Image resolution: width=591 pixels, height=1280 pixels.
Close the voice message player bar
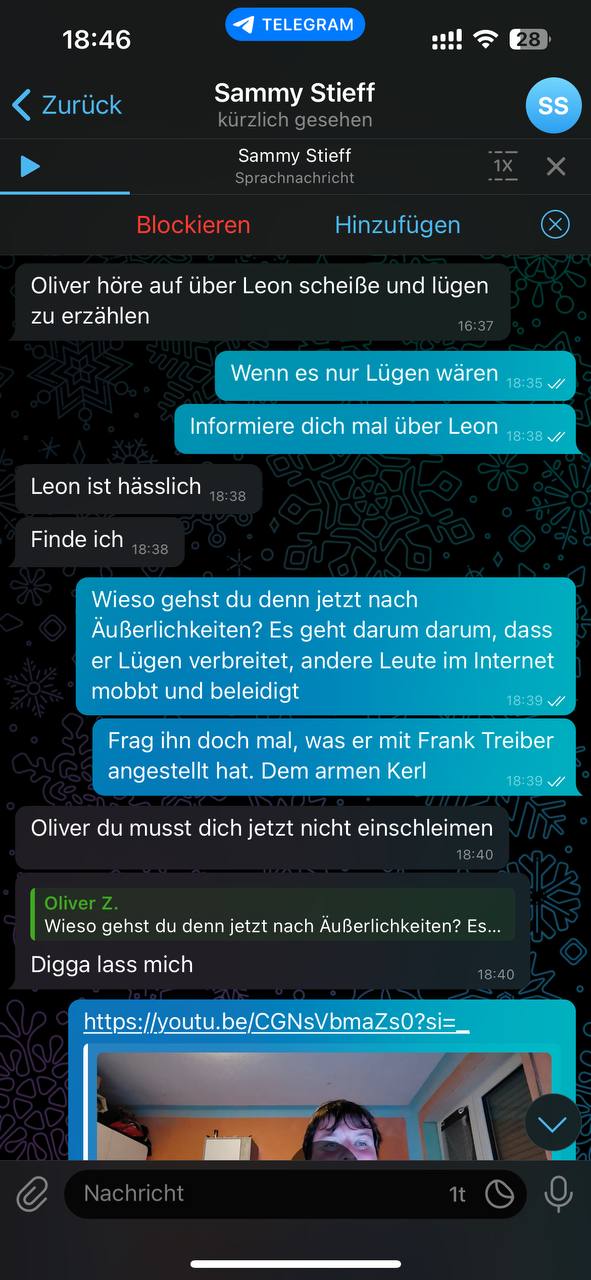click(x=556, y=166)
